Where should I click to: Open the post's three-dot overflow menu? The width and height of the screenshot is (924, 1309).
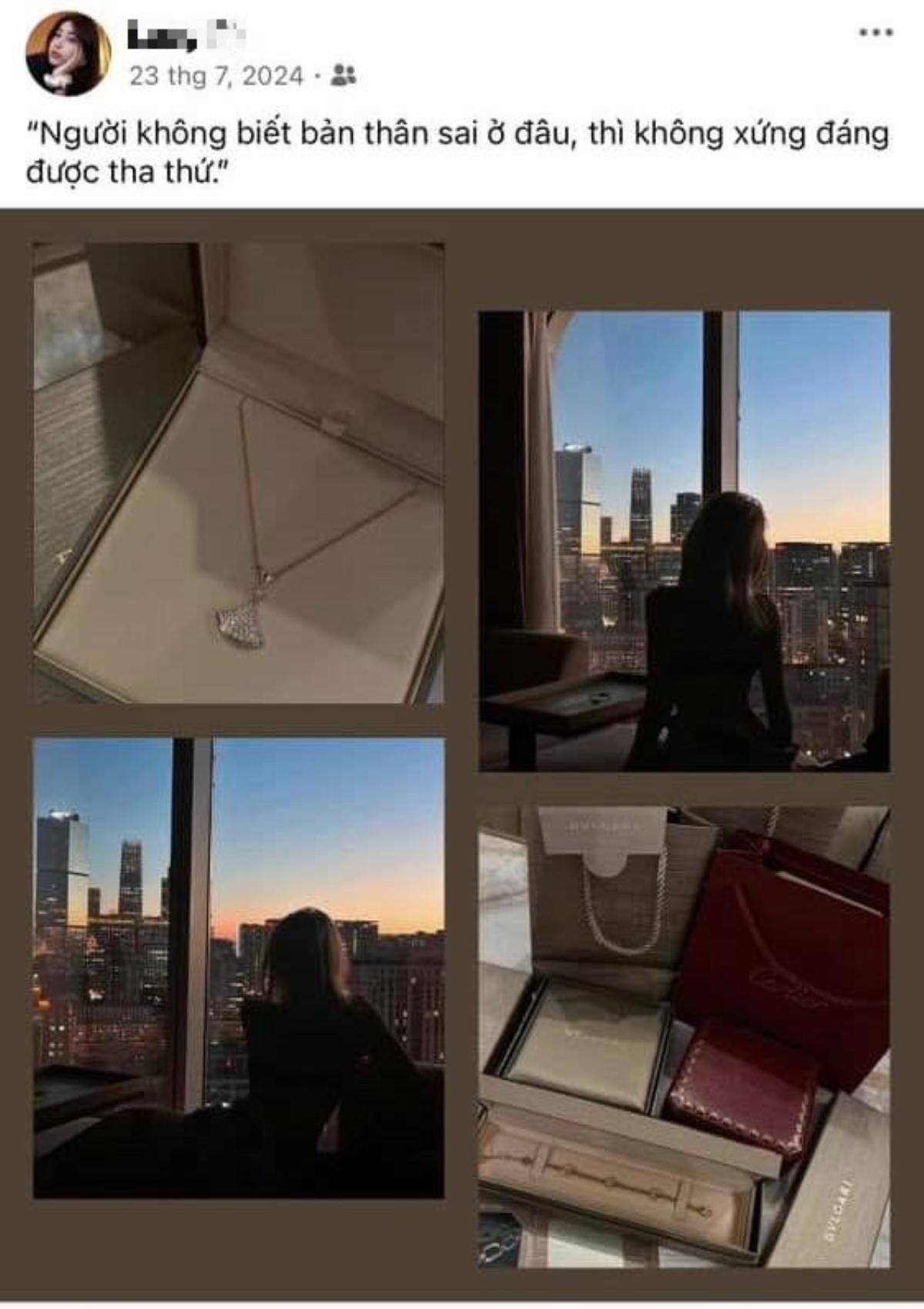(x=876, y=33)
